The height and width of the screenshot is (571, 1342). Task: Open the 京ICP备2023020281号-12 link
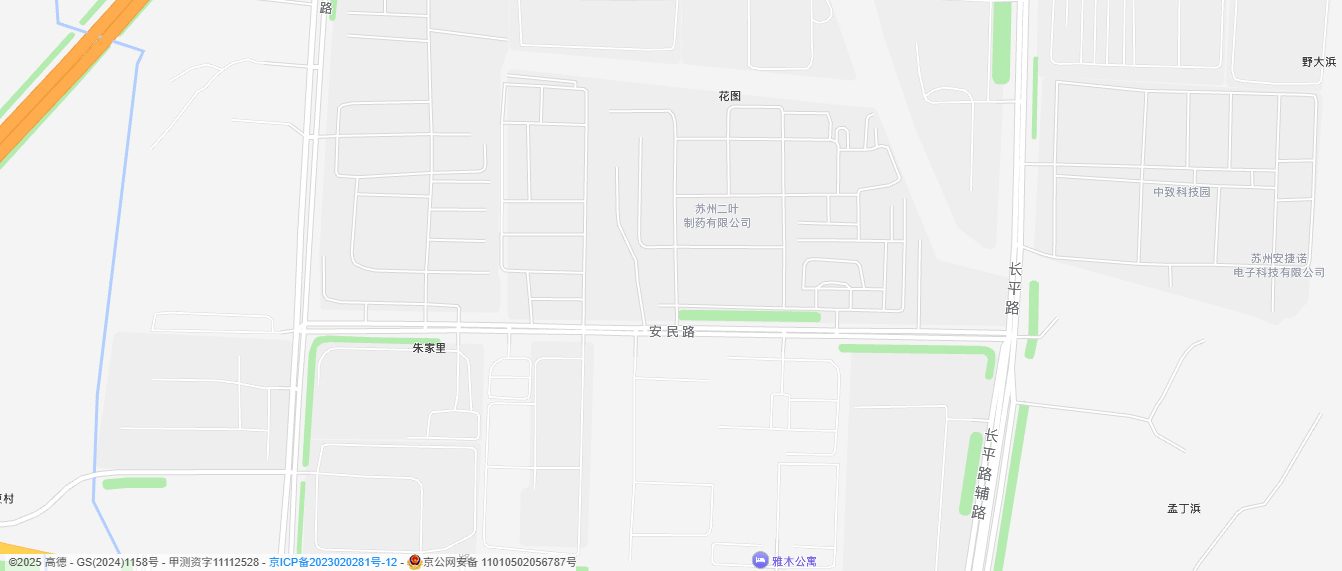coord(333,562)
